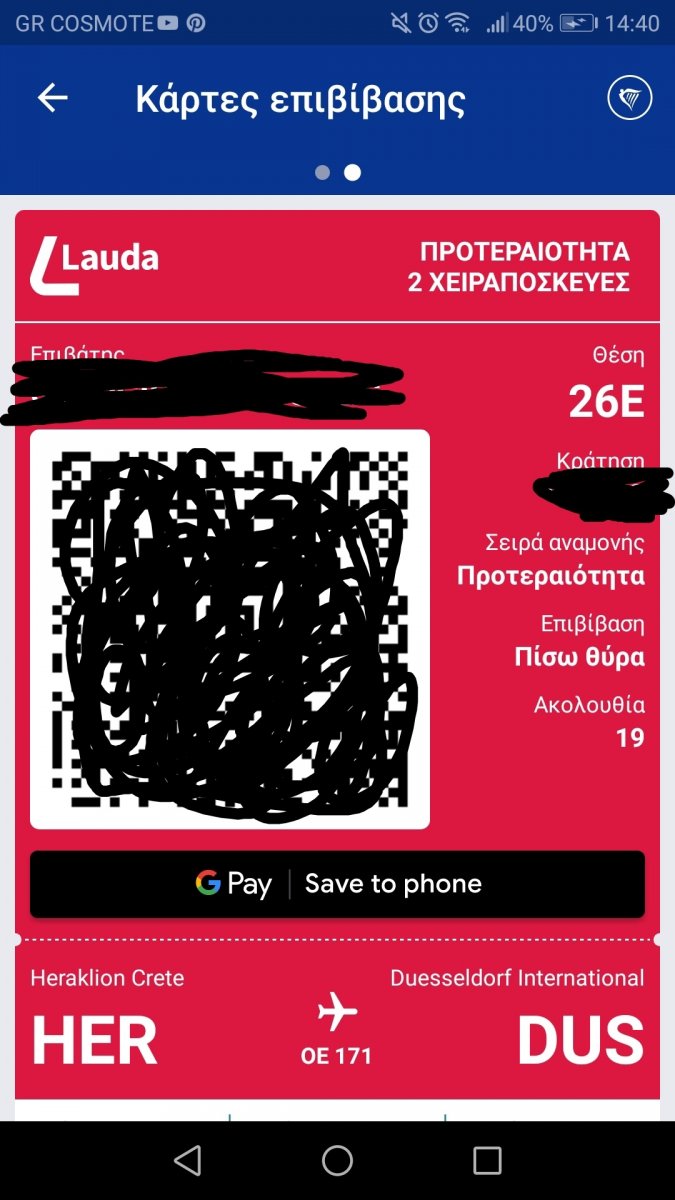Image resolution: width=675 pixels, height=1200 pixels.
Task: Select the first page indicator dot
Action: coord(322,172)
